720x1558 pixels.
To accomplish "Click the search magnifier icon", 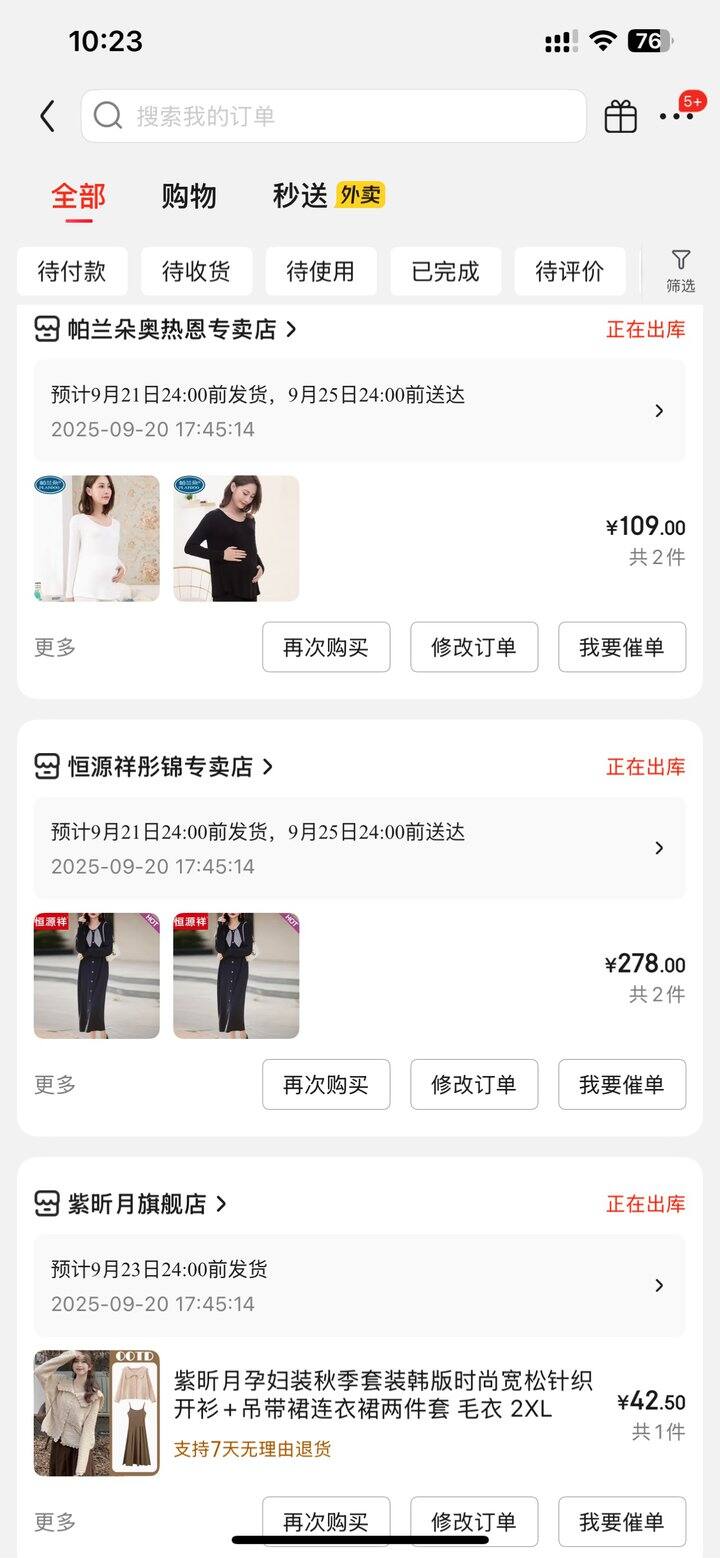I will [x=107, y=115].
